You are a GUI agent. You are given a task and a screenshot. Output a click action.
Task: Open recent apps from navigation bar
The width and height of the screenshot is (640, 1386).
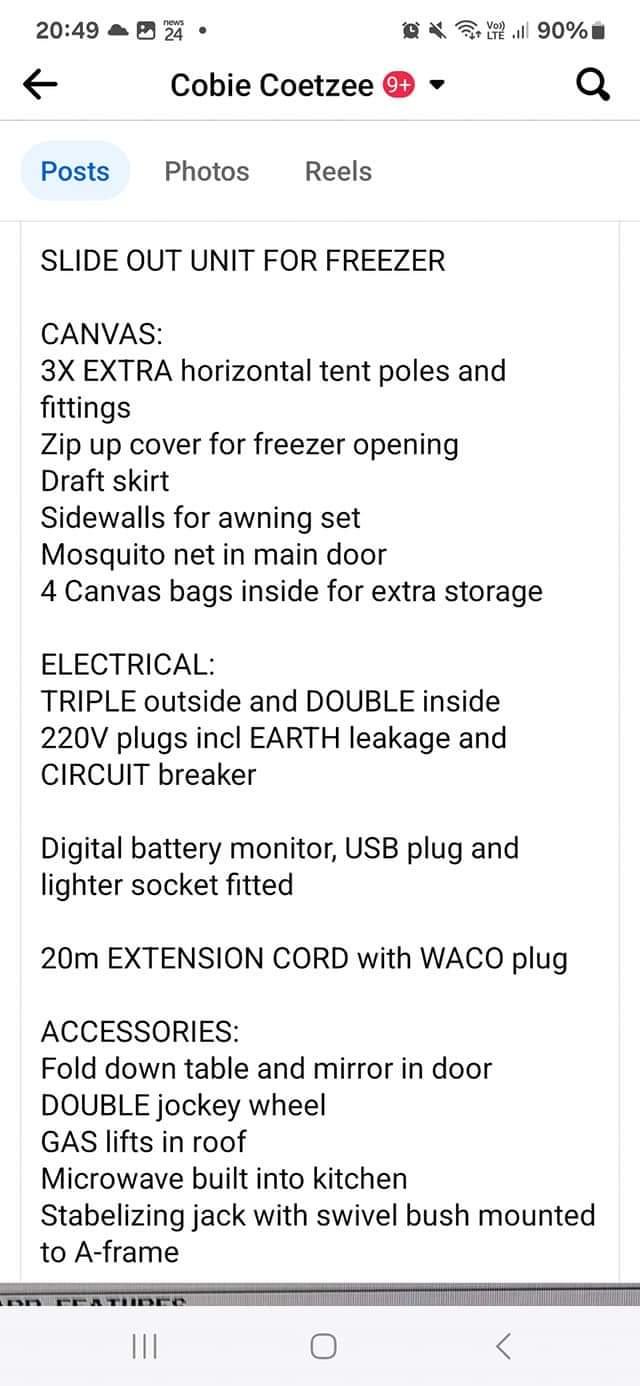(145, 1346)
